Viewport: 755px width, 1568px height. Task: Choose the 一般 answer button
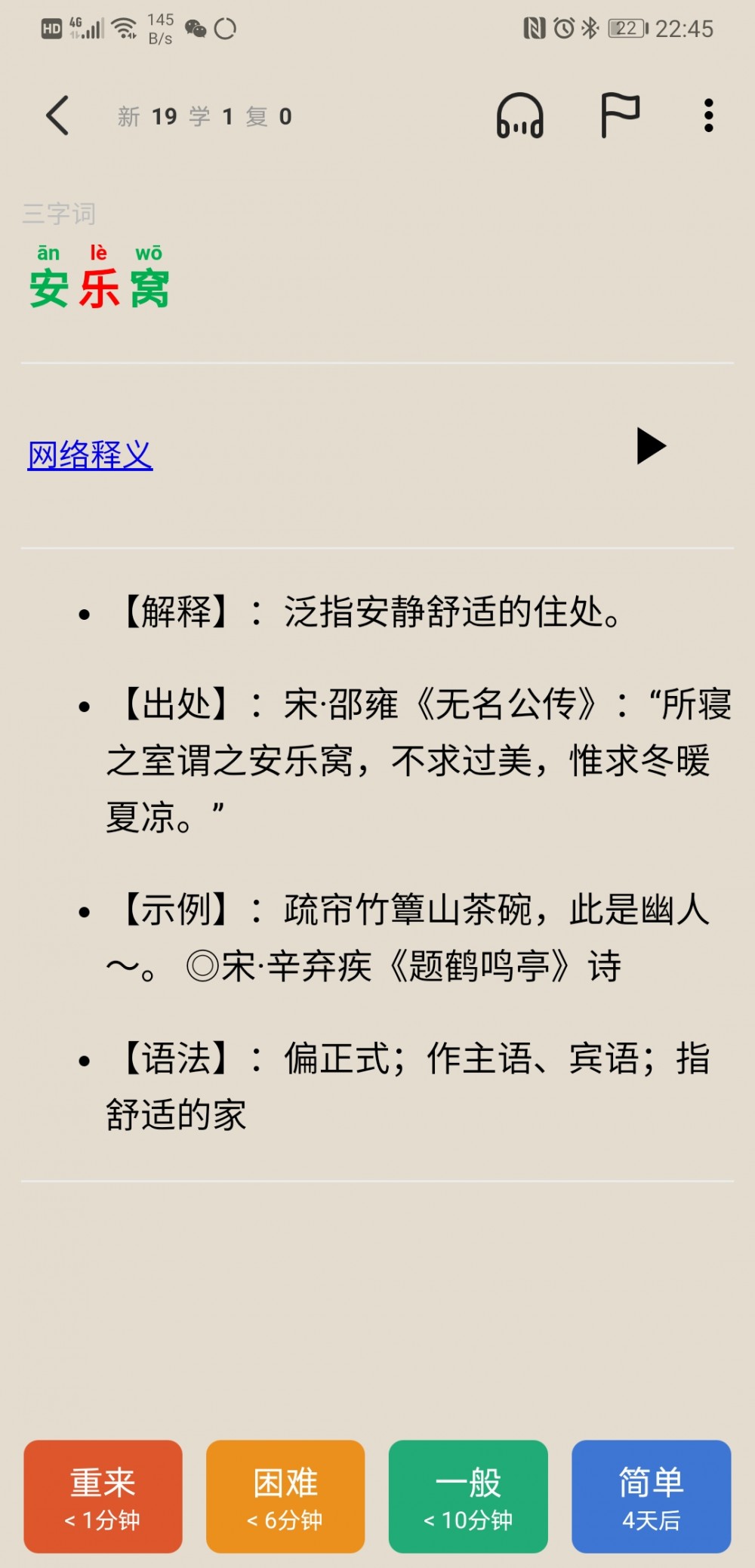pyautogui.click(x=468, y=1496)
